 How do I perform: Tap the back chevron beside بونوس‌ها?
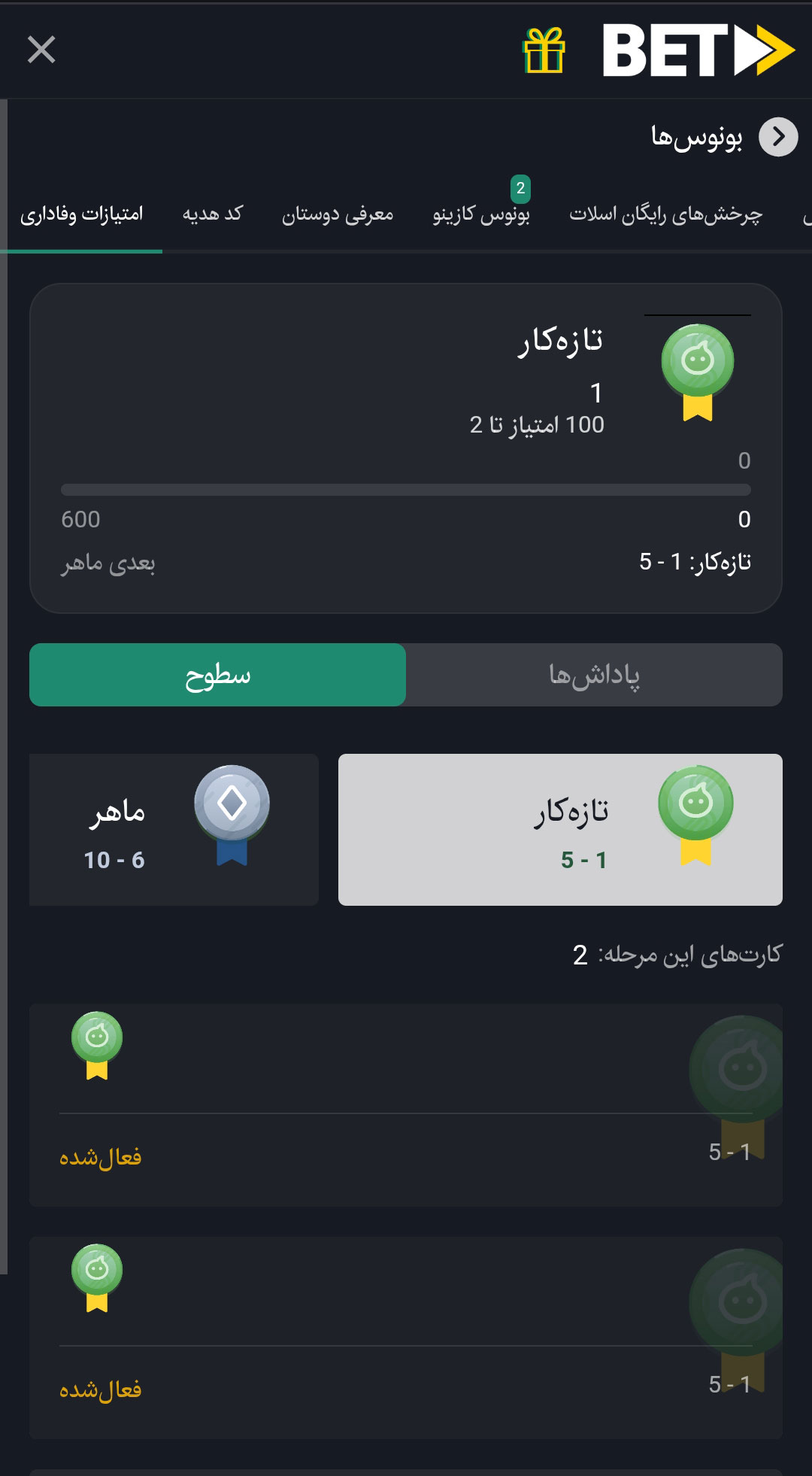(x=778, y=137)
